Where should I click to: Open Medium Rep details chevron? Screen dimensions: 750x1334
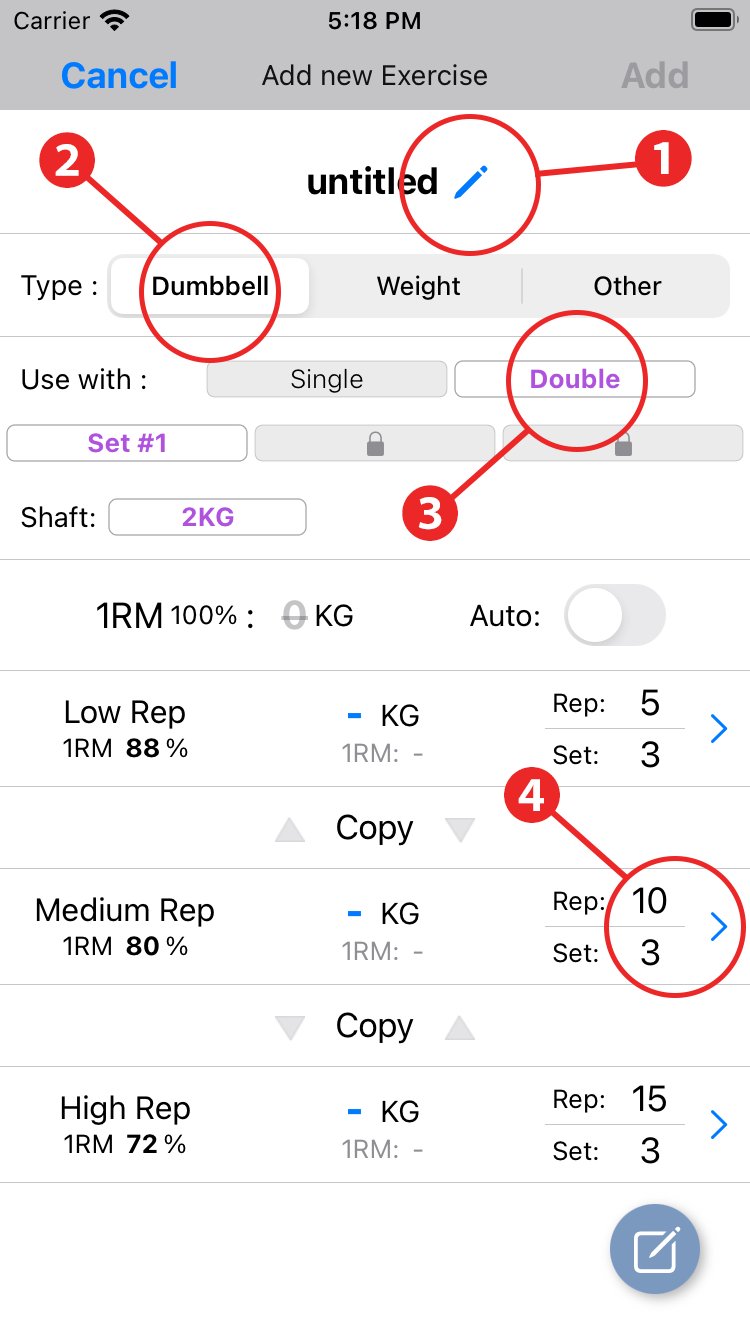(x=718, y=927)
